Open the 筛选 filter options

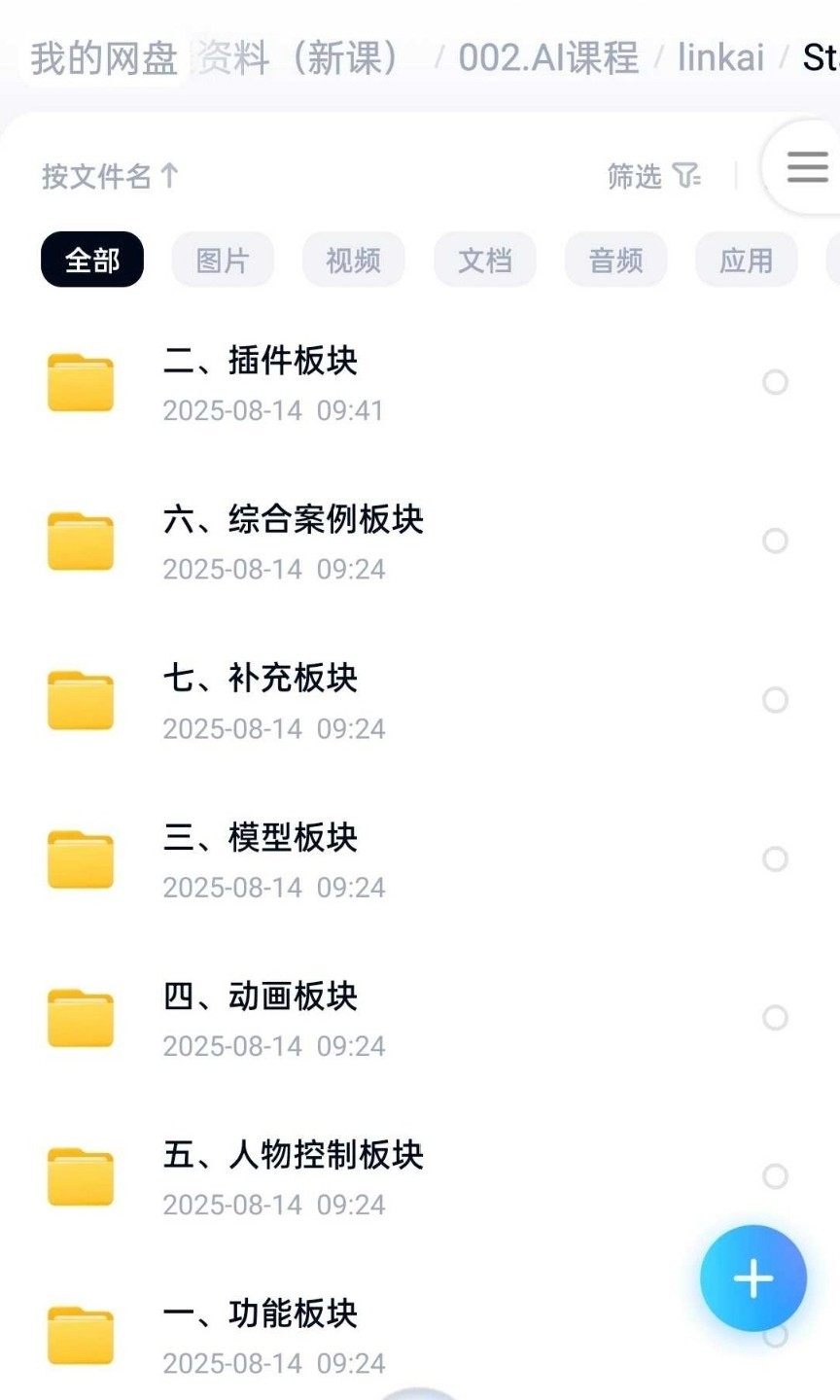[653, 176]
